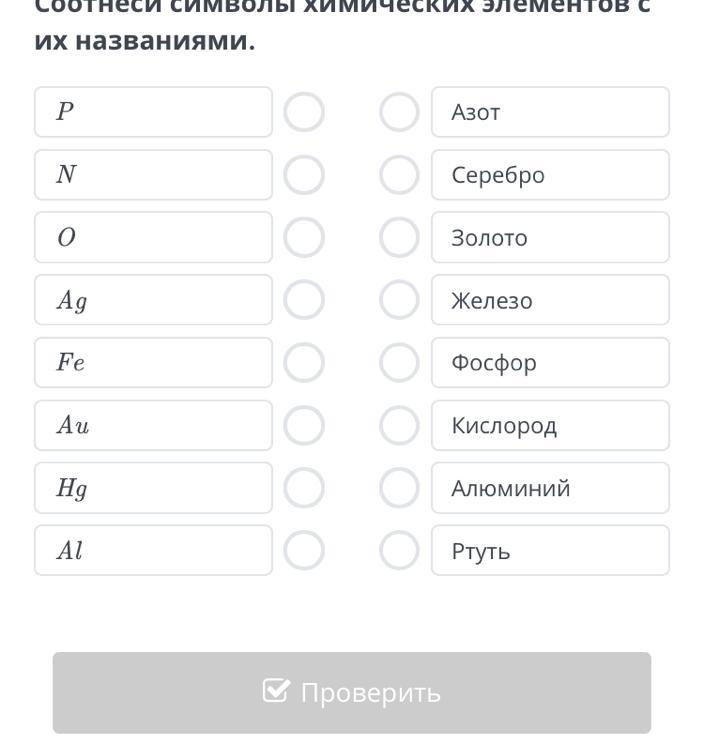704x751 pixels.
Task: Tap the circle for Серебро
Action: (x=399, y=175)
